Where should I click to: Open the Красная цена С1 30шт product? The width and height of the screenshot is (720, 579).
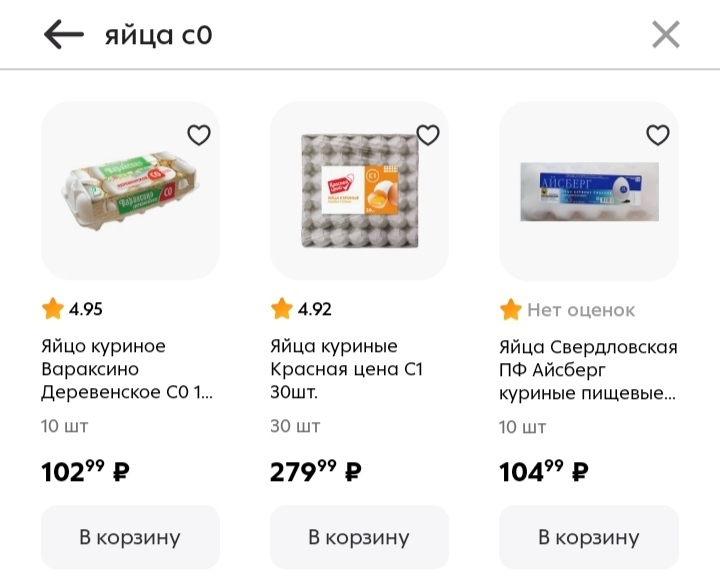(x=359, y=191)
